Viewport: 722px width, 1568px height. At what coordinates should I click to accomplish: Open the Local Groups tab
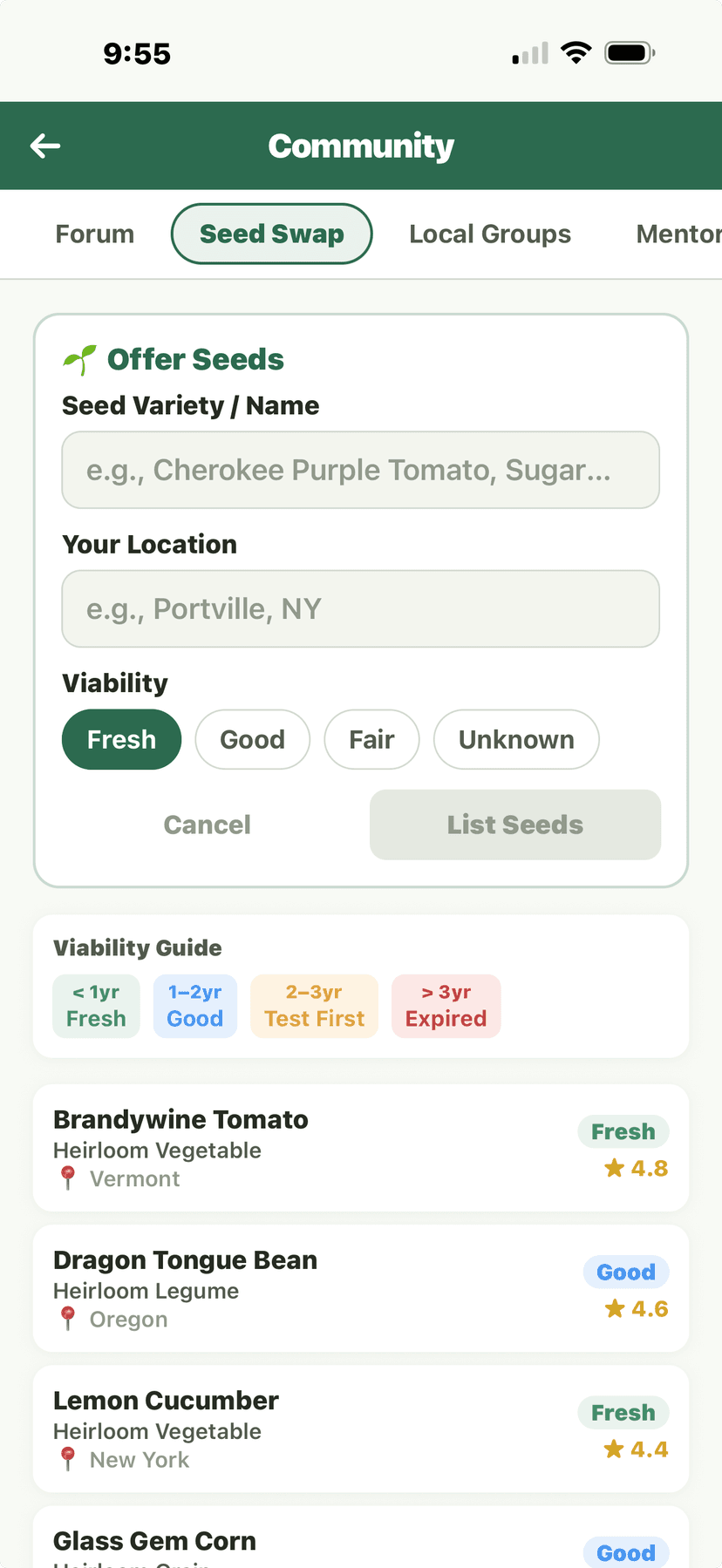(x=490, y=234)
